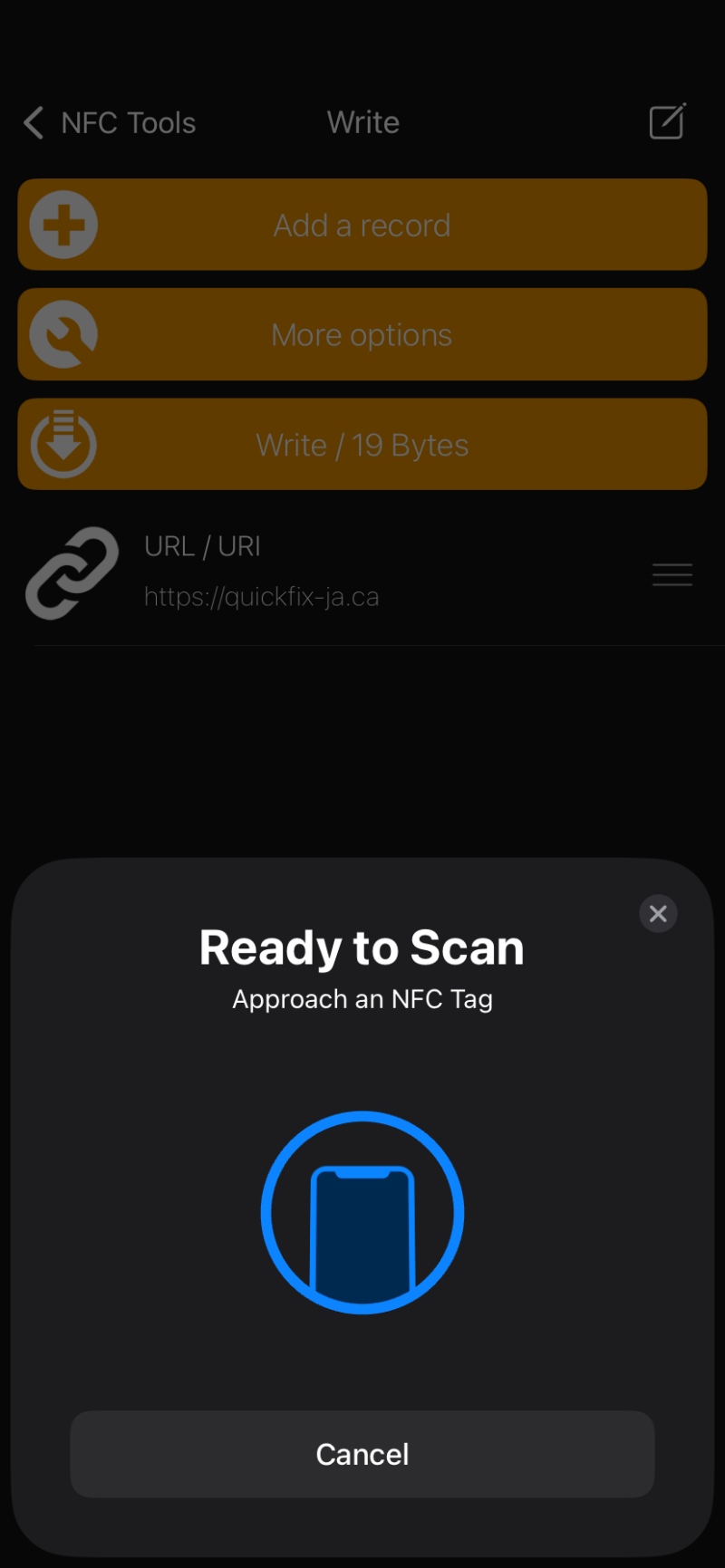Viewport: 725px width, 1568px height.
Task: Close the Ready to Scan sheet
Action: tap(658, 913)
